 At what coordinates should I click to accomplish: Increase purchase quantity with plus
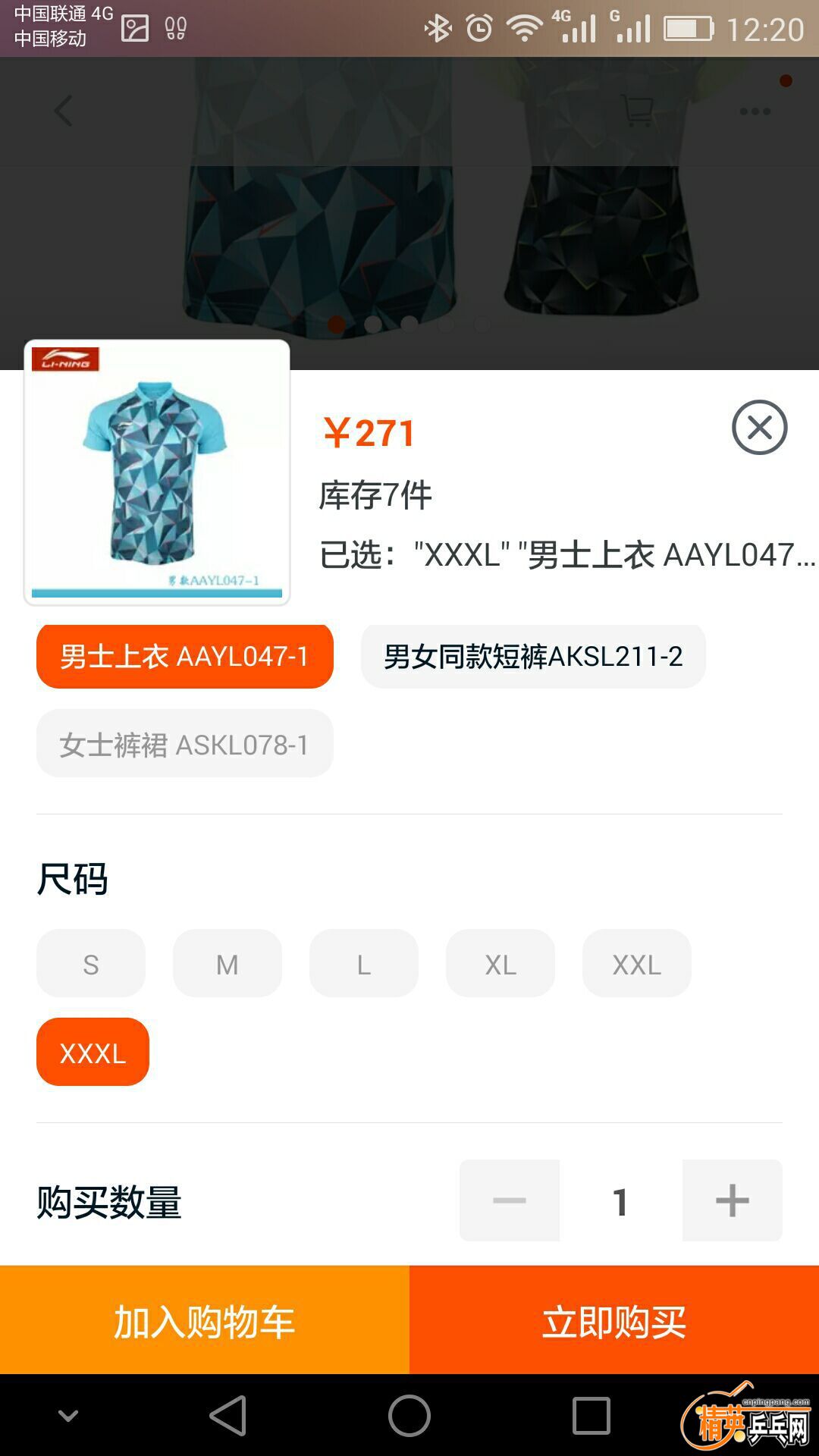[732, 1200]
